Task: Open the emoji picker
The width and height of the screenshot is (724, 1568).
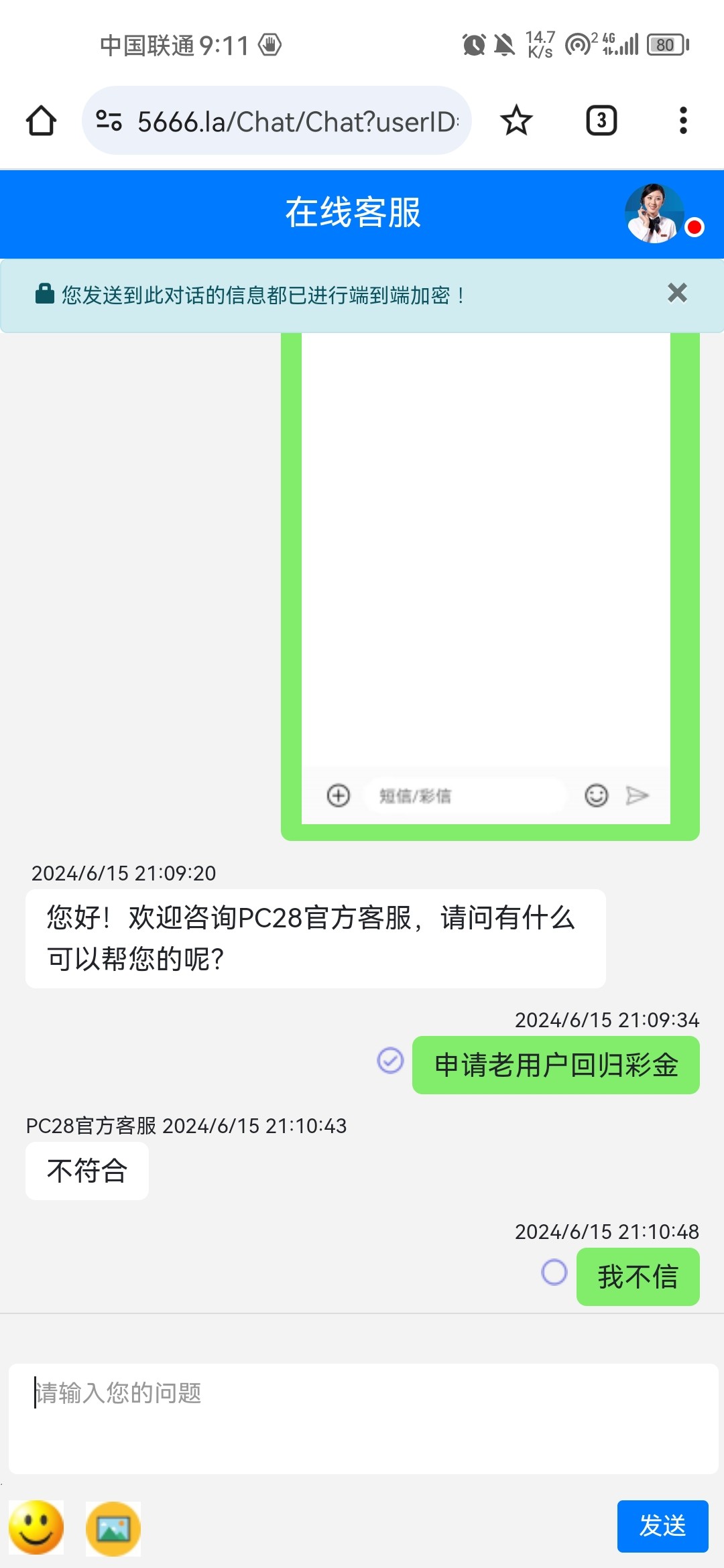Action: (x=36, y=1528)
